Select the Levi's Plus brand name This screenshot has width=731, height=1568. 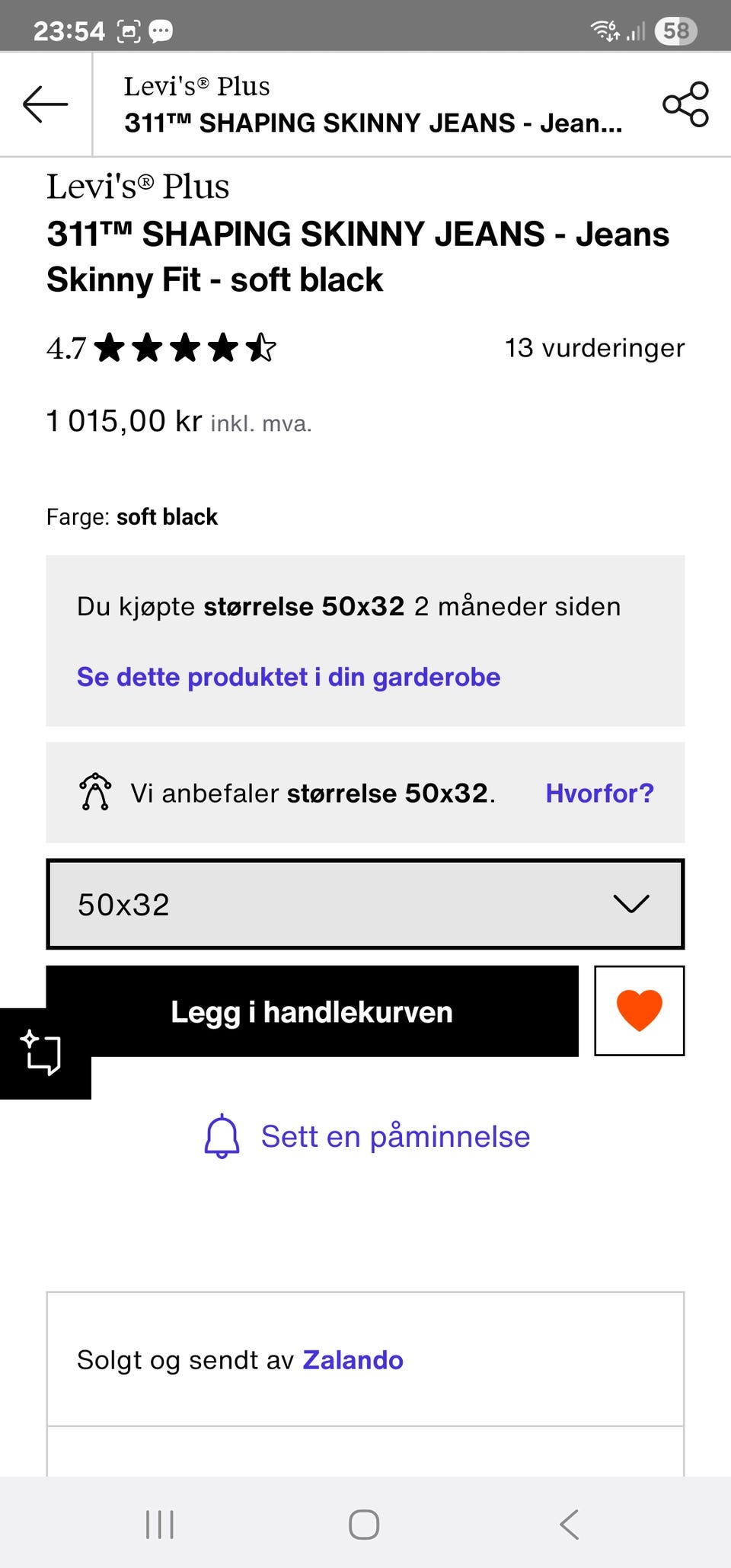[139, 186]
